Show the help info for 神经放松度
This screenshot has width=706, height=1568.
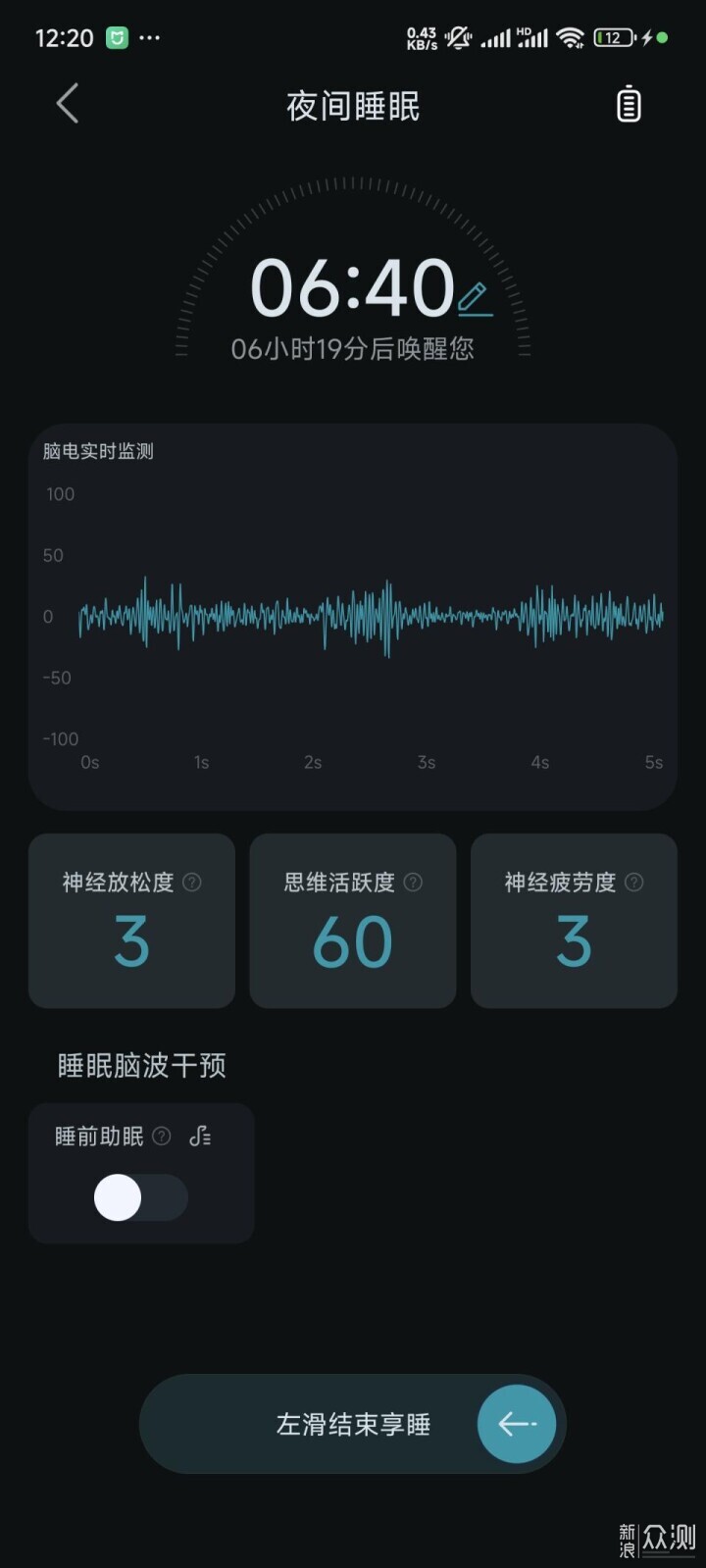click(192, 882)
